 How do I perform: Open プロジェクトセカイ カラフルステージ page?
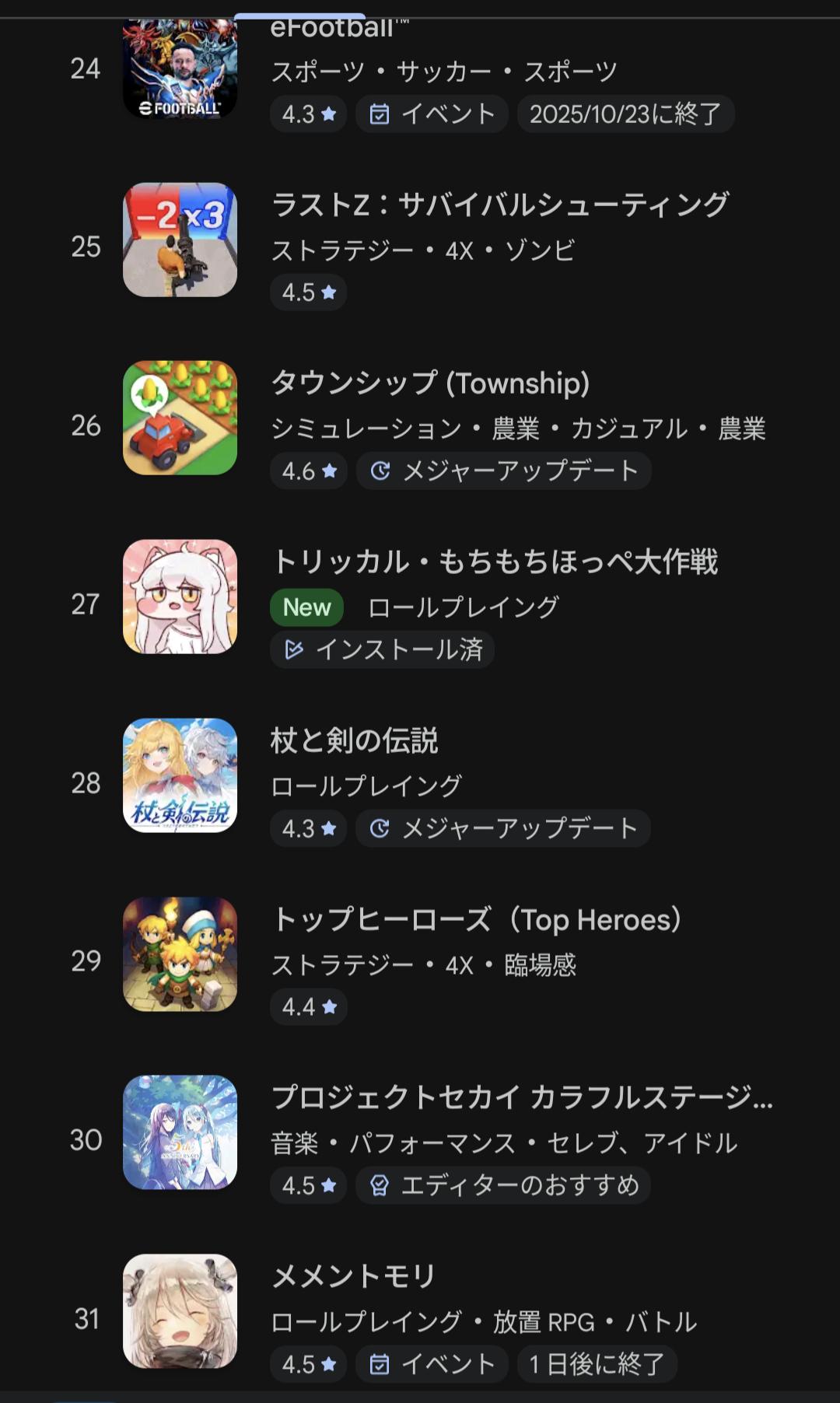[521, 1098]
